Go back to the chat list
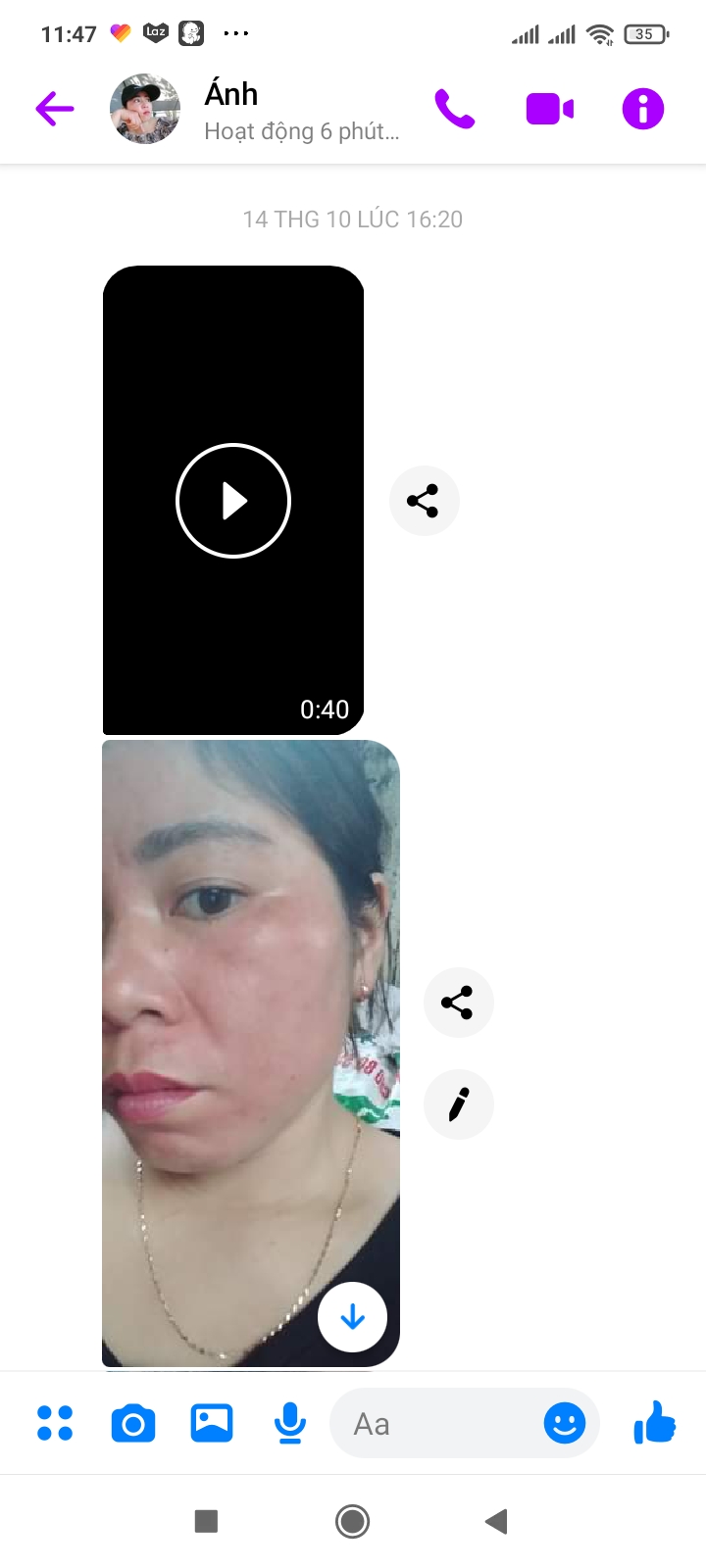The height and width of the screenshot is (1568, 706). click(x=55, y=109)
